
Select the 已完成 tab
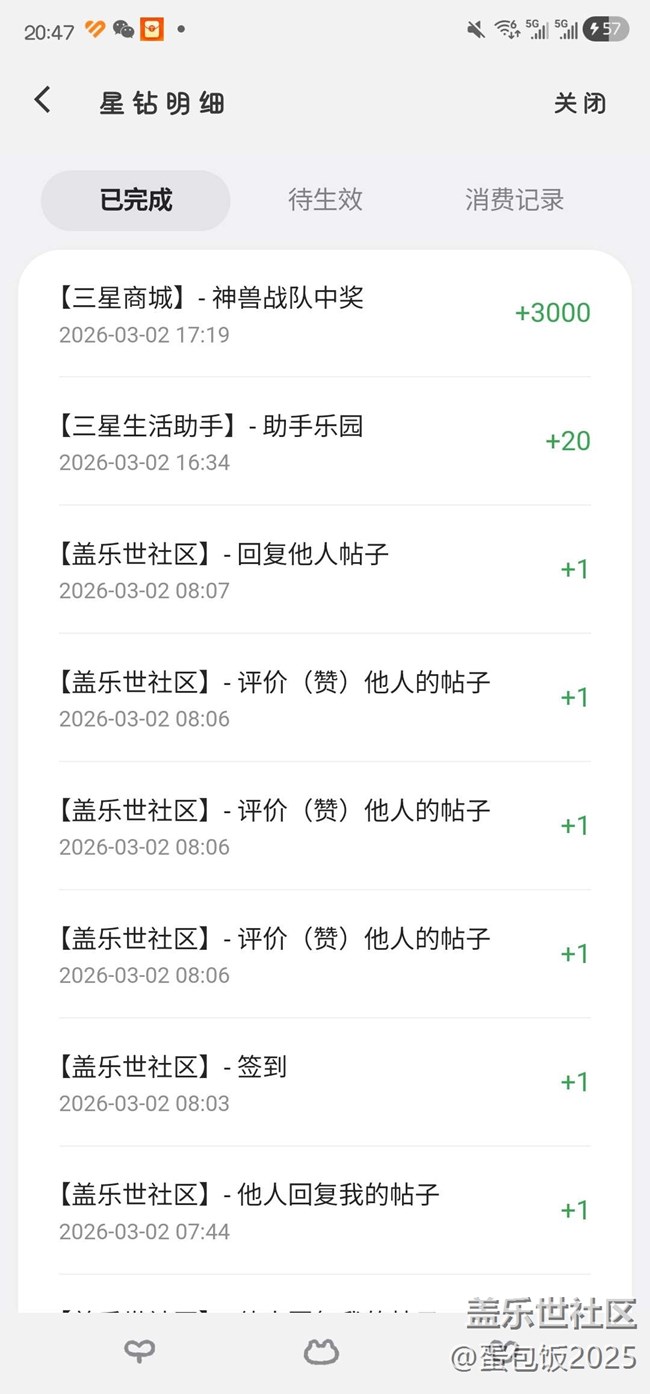[136, 200]
